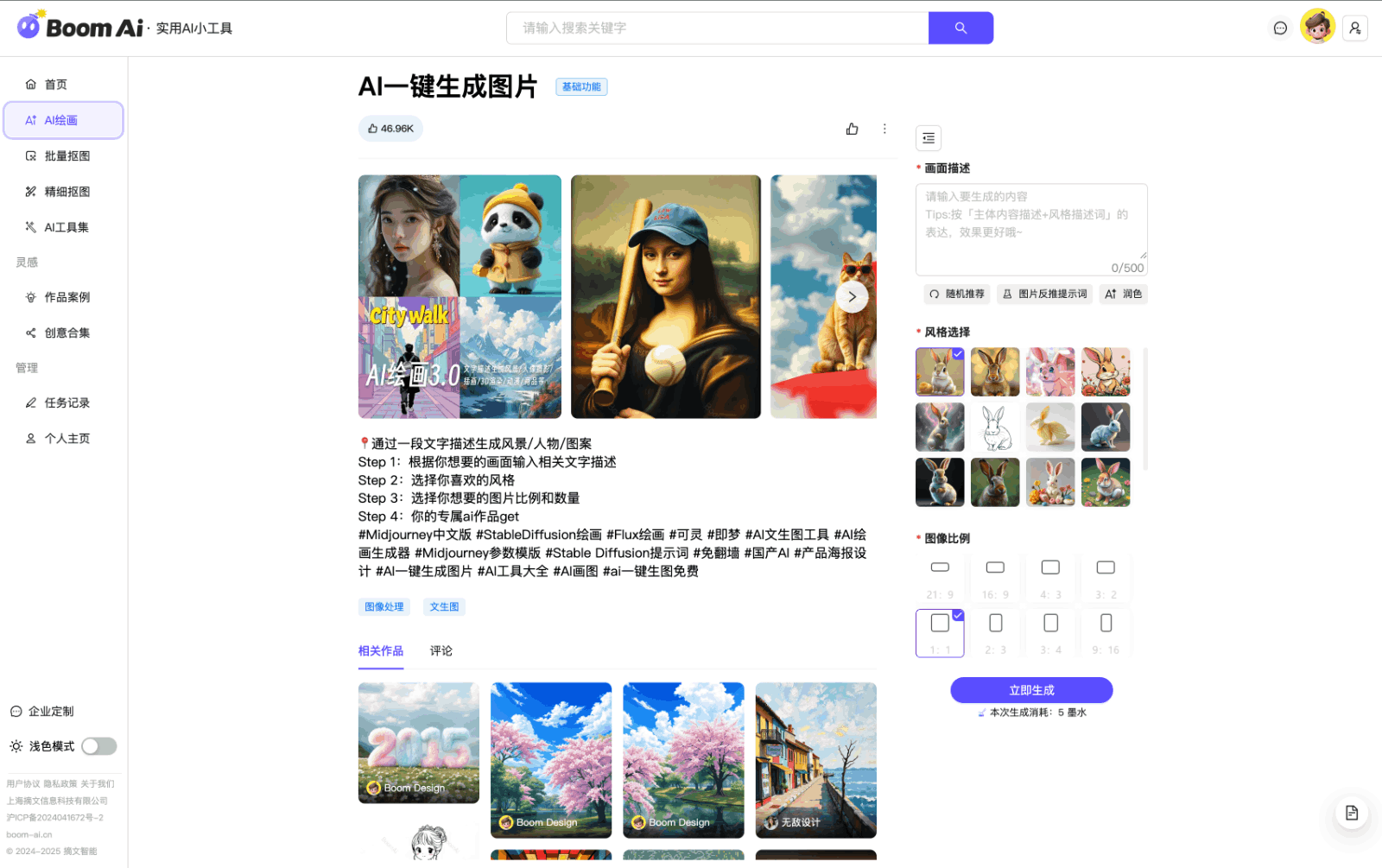Select the 16:9 image ratio
Image resolution: width=1382 pixels, height=868 pixels.
tap(995, 579)
